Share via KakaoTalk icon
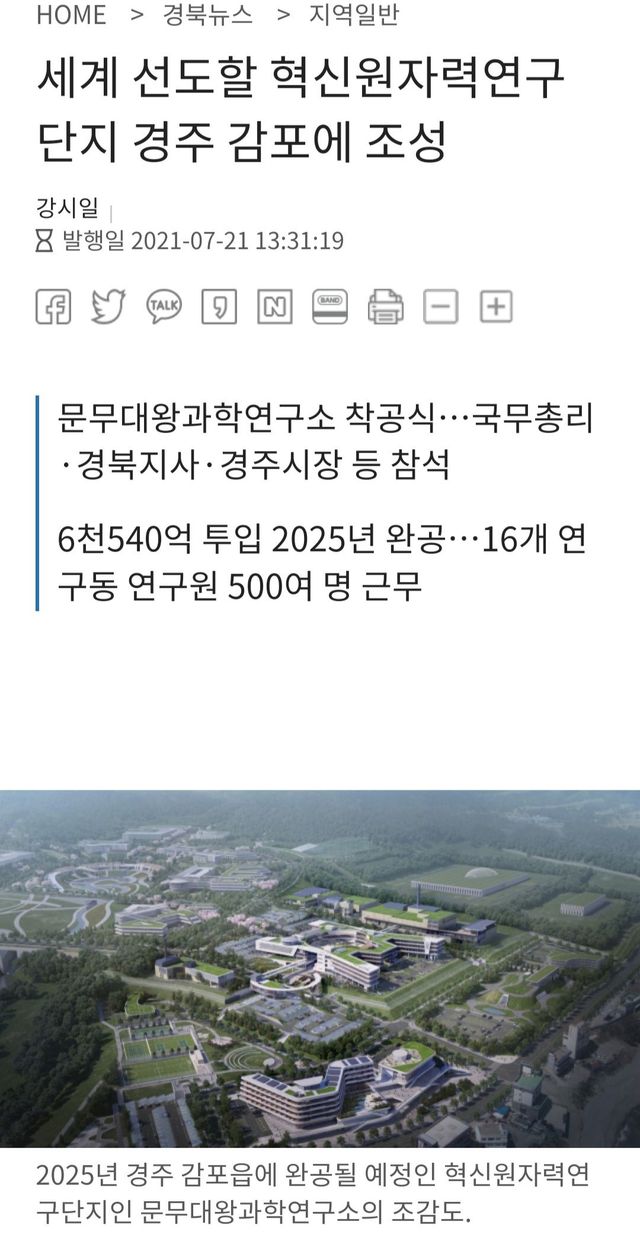640x1245 pixels. point(164,306)
